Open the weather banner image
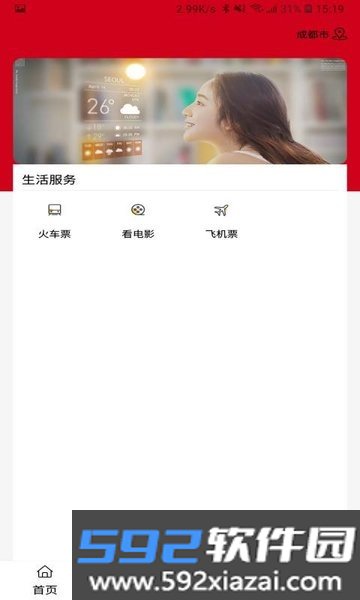Image resolution: width=360 pixels, height=600 pixels. click(180, 111)
